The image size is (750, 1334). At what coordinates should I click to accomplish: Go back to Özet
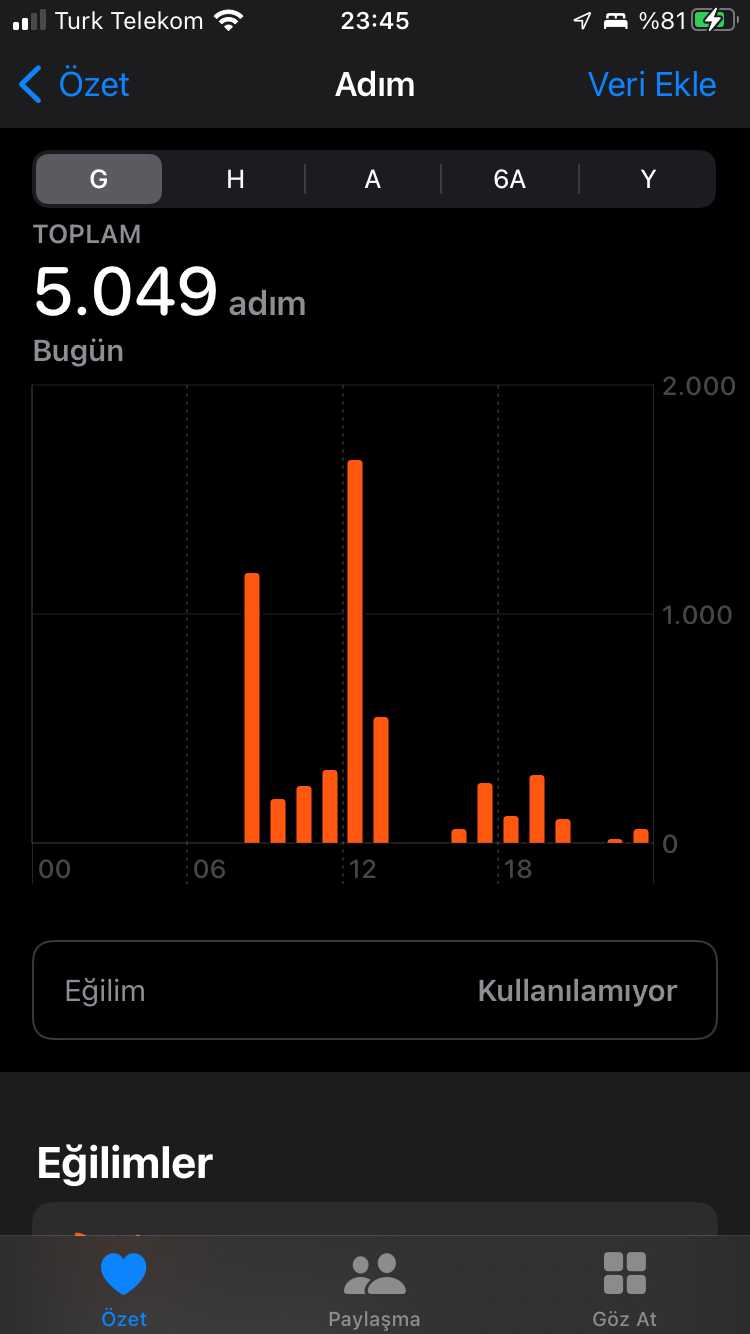[x=75, y=85]
